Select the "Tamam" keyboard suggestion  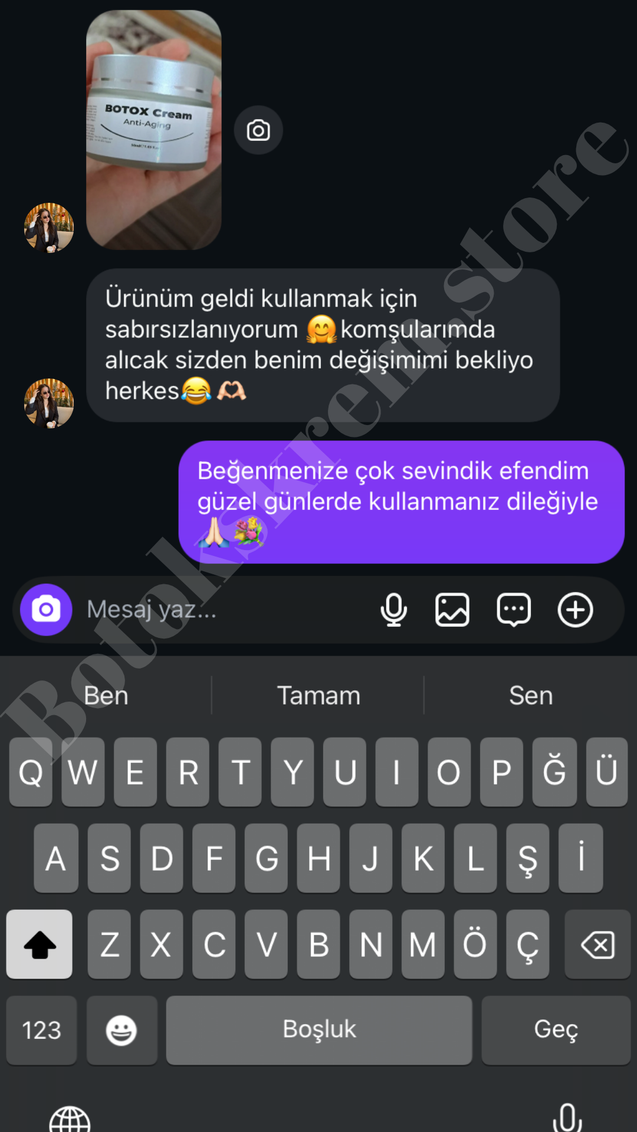(x=318, y=695)
